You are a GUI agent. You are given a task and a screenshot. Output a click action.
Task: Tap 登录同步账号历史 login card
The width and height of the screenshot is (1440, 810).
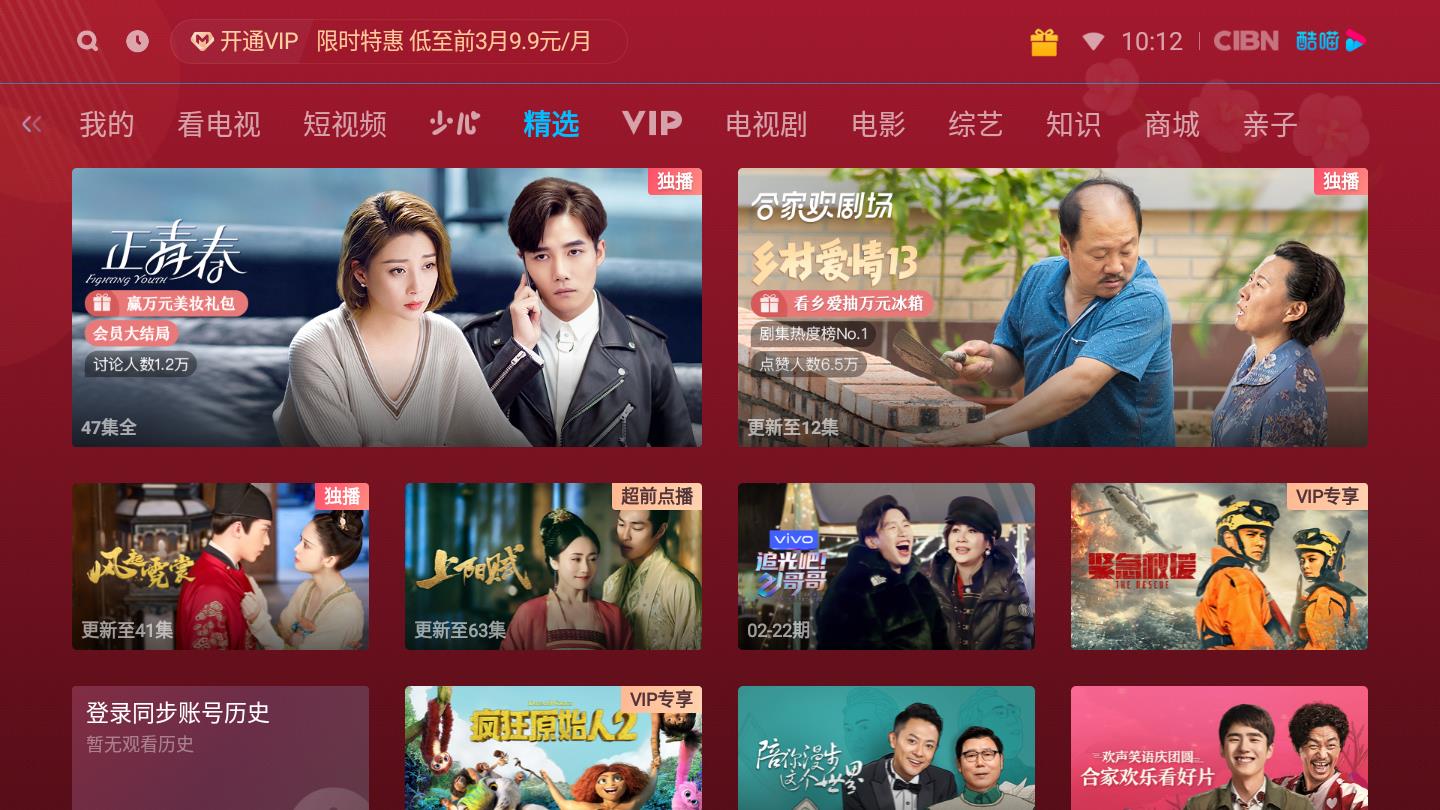[220, 745]
